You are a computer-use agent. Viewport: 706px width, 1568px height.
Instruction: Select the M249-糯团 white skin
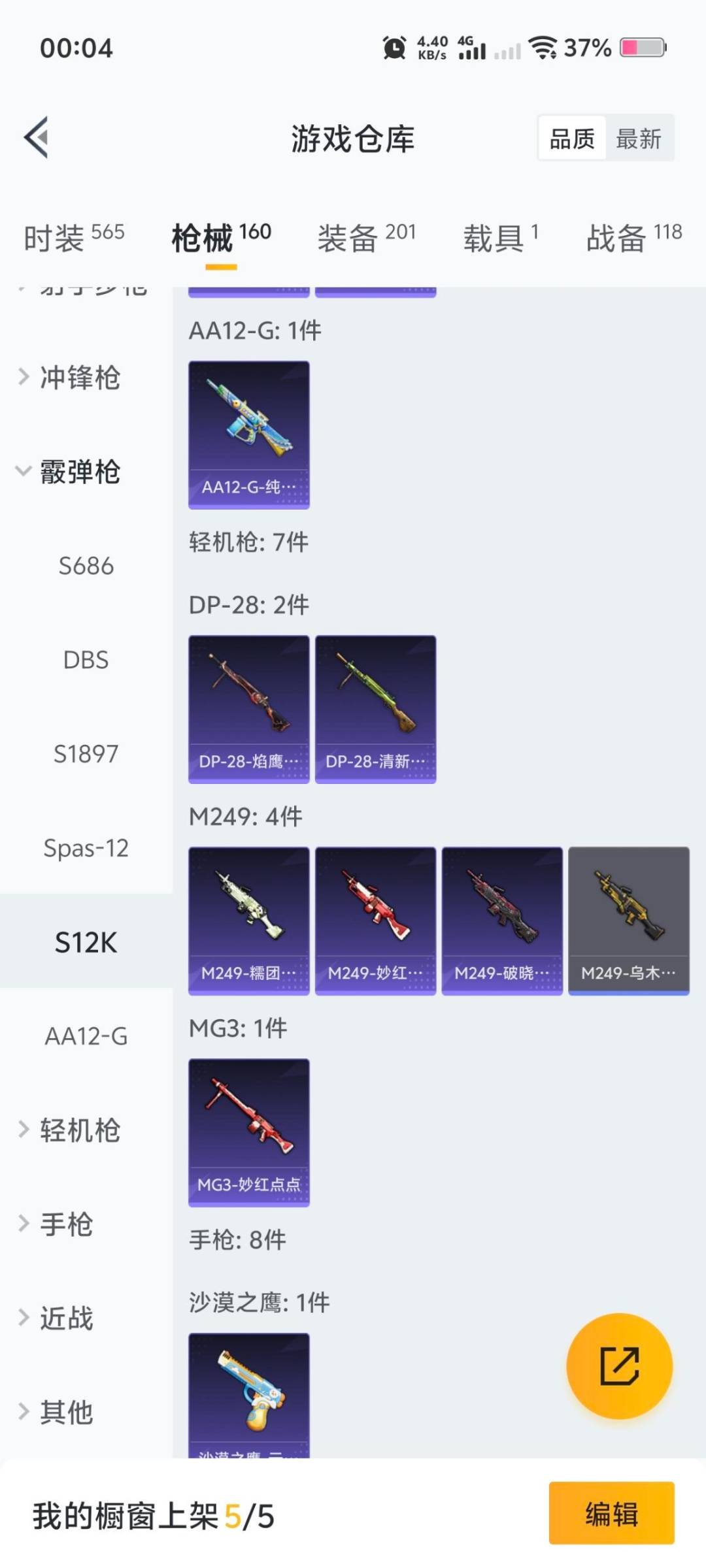click(248, 920)
